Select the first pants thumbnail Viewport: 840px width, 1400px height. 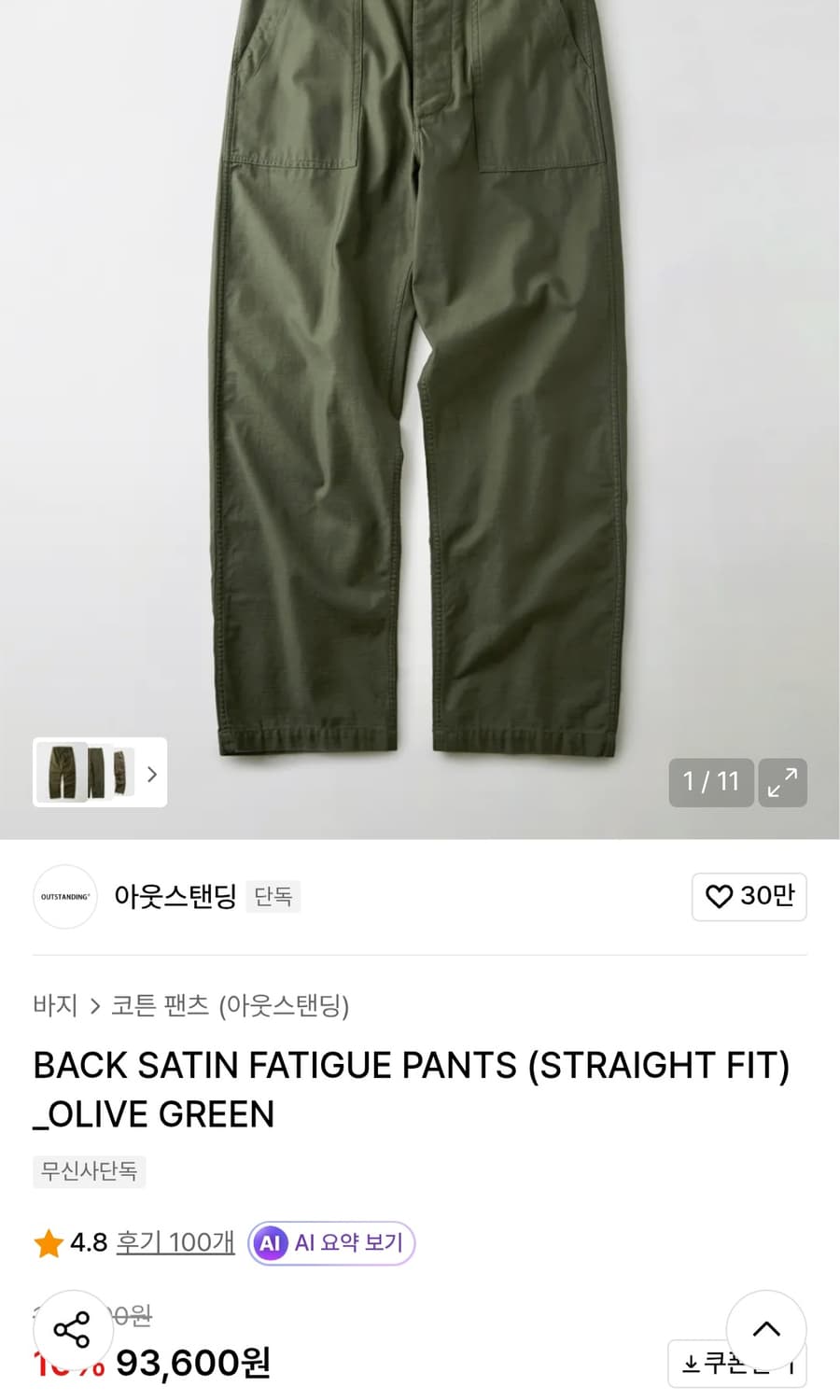click(x=62, y=775)
